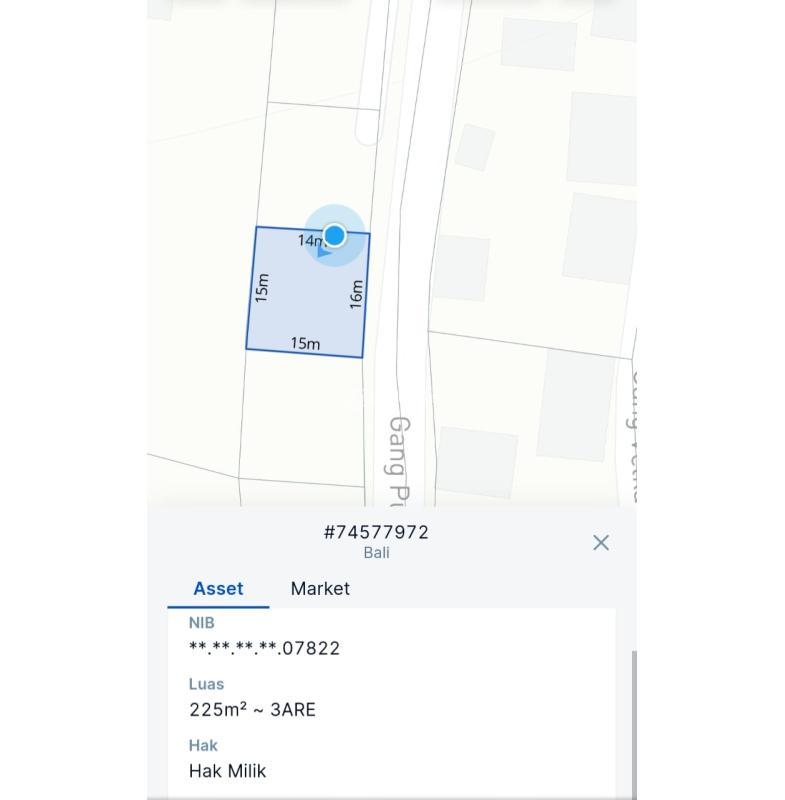Close the parcel details panel
Image resolution: width=785 pixels, height=800 pixels.
tap(601, 542)
